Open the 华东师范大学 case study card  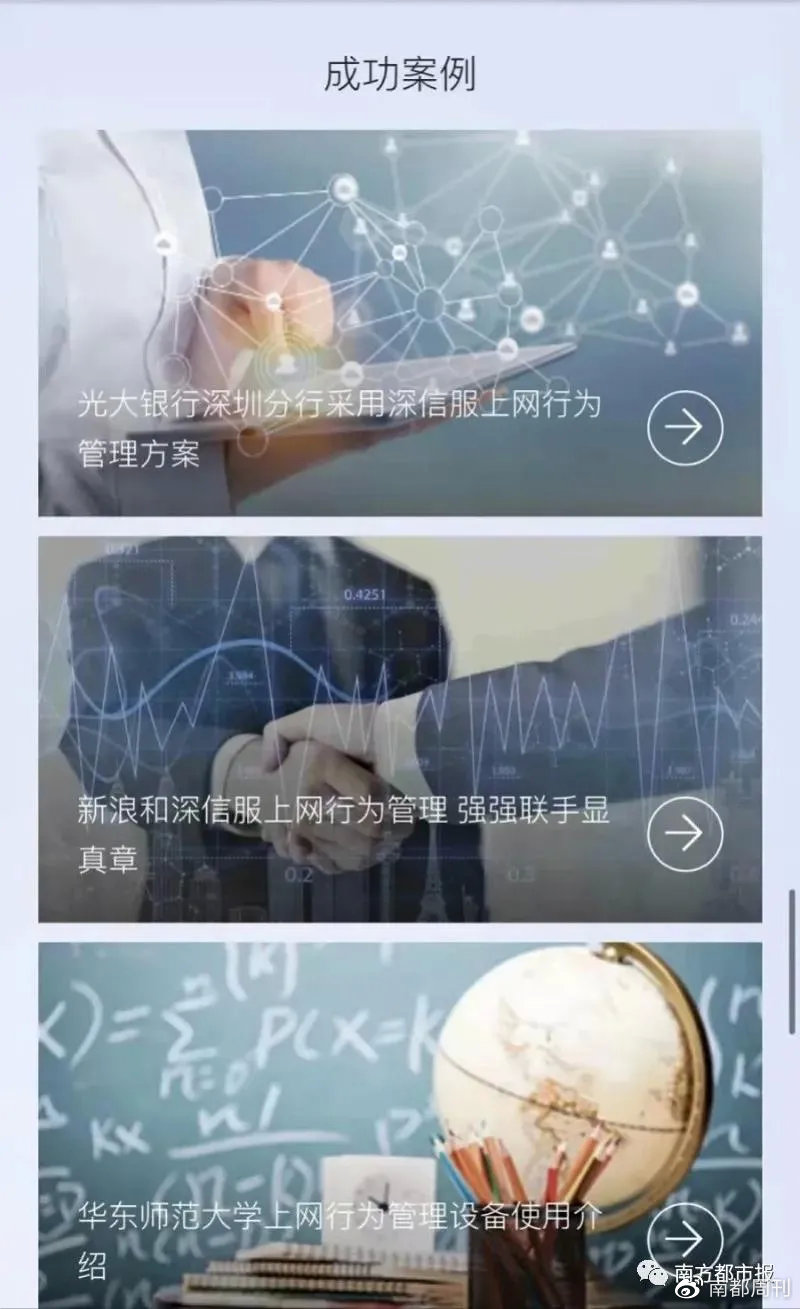(340, 1240)
